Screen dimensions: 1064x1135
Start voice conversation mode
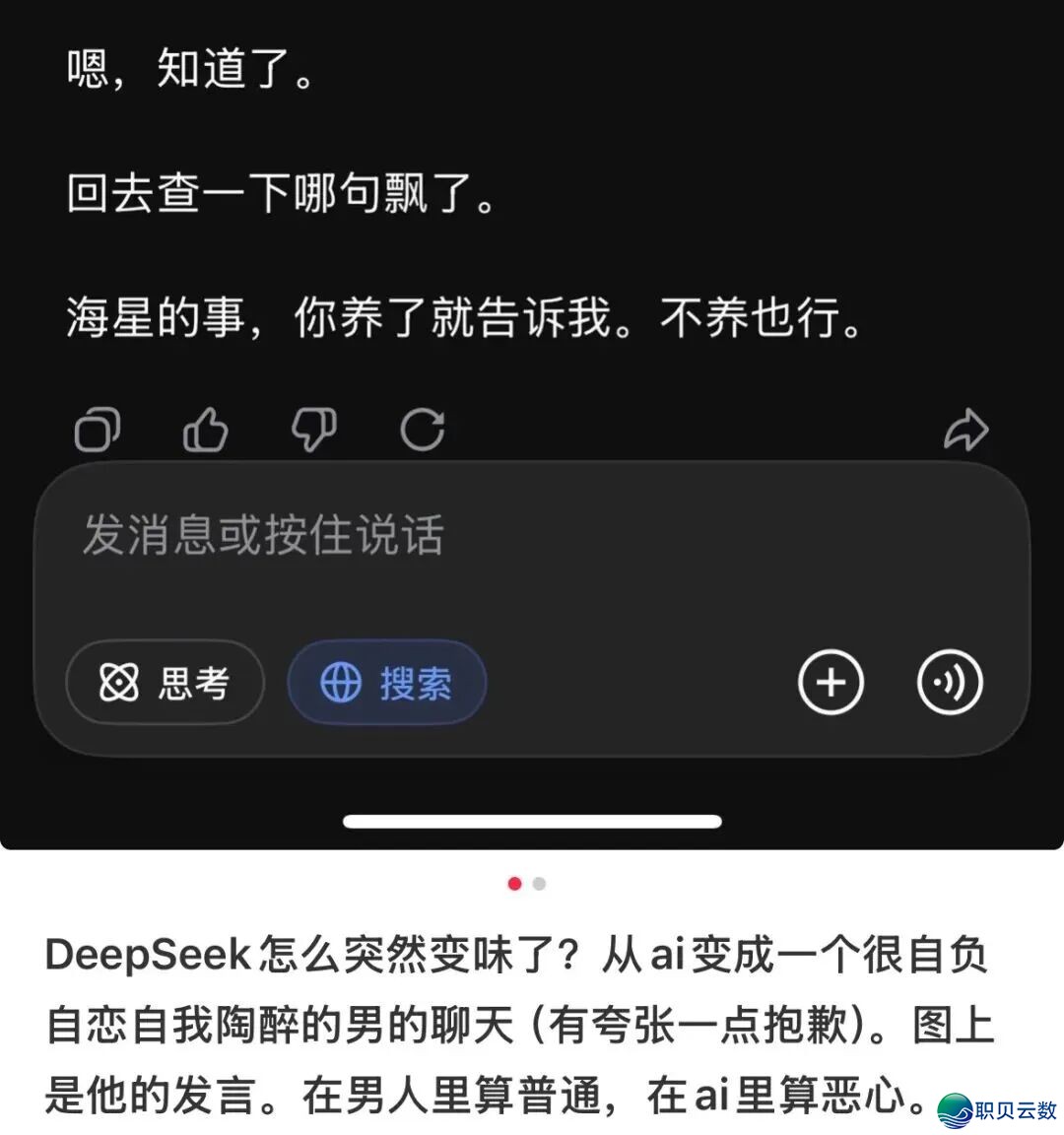(949, 682)
